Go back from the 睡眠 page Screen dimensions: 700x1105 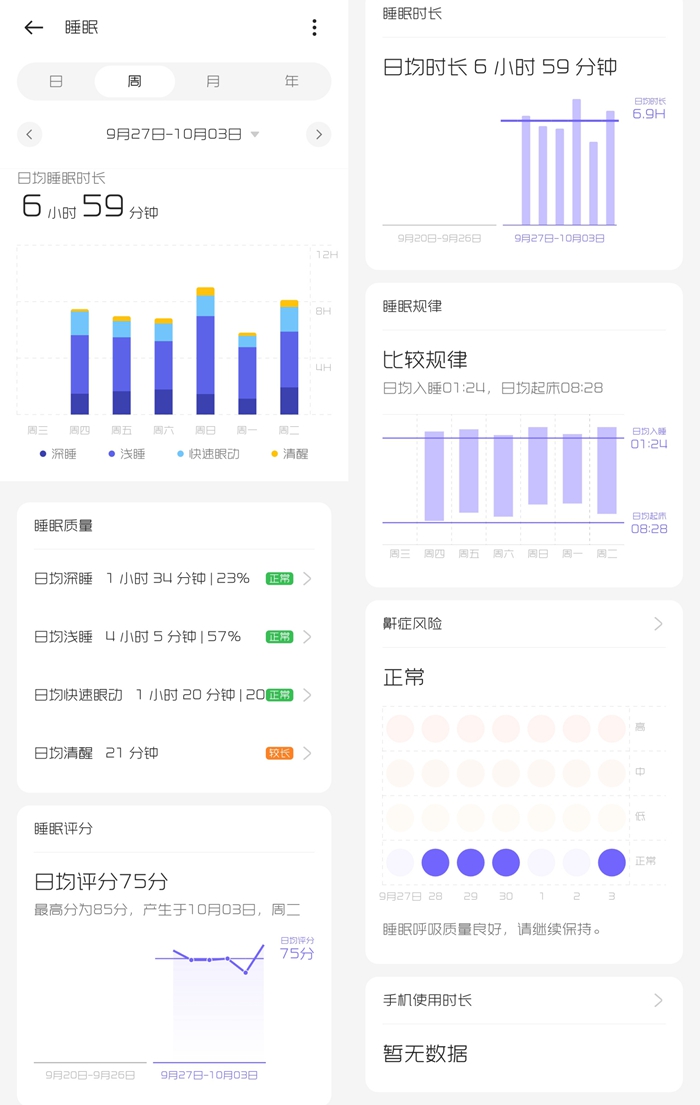[33, 28]
